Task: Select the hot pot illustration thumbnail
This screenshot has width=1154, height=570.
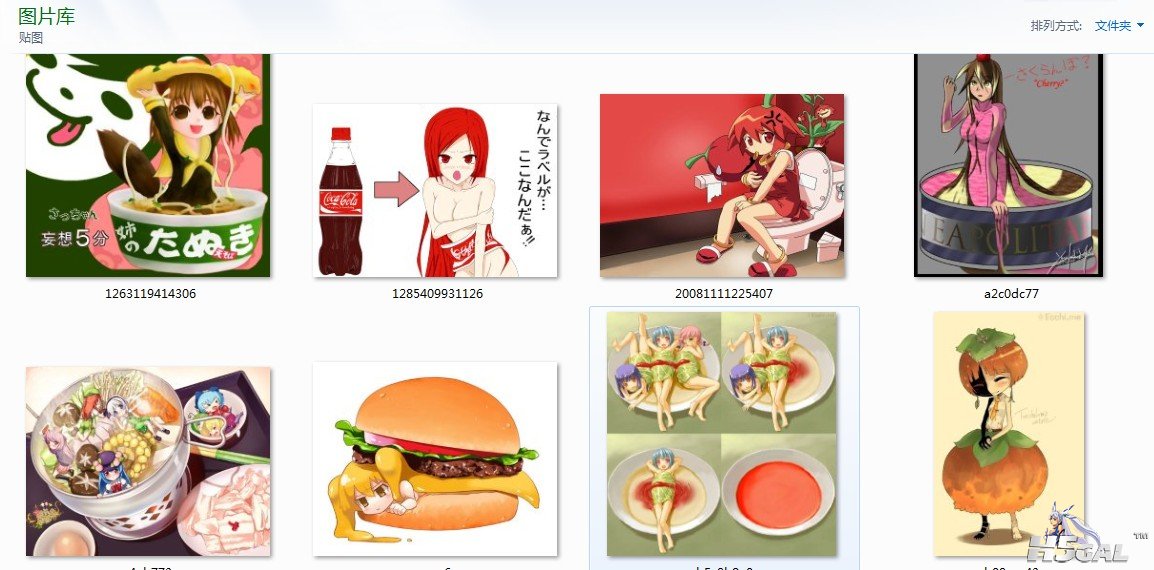Action: (148, 461)
